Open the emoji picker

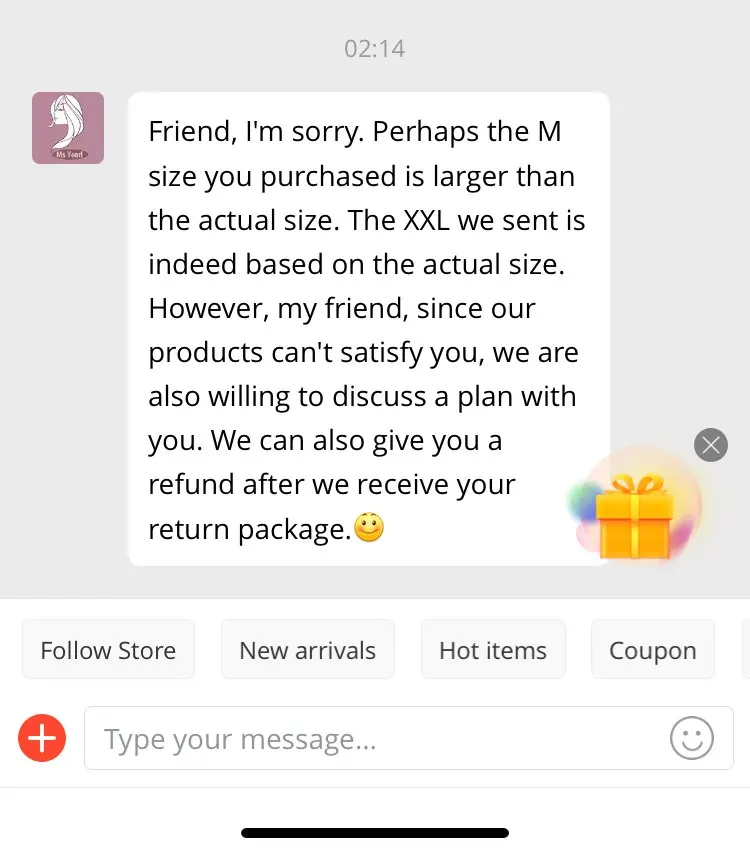tap(691, 739)
